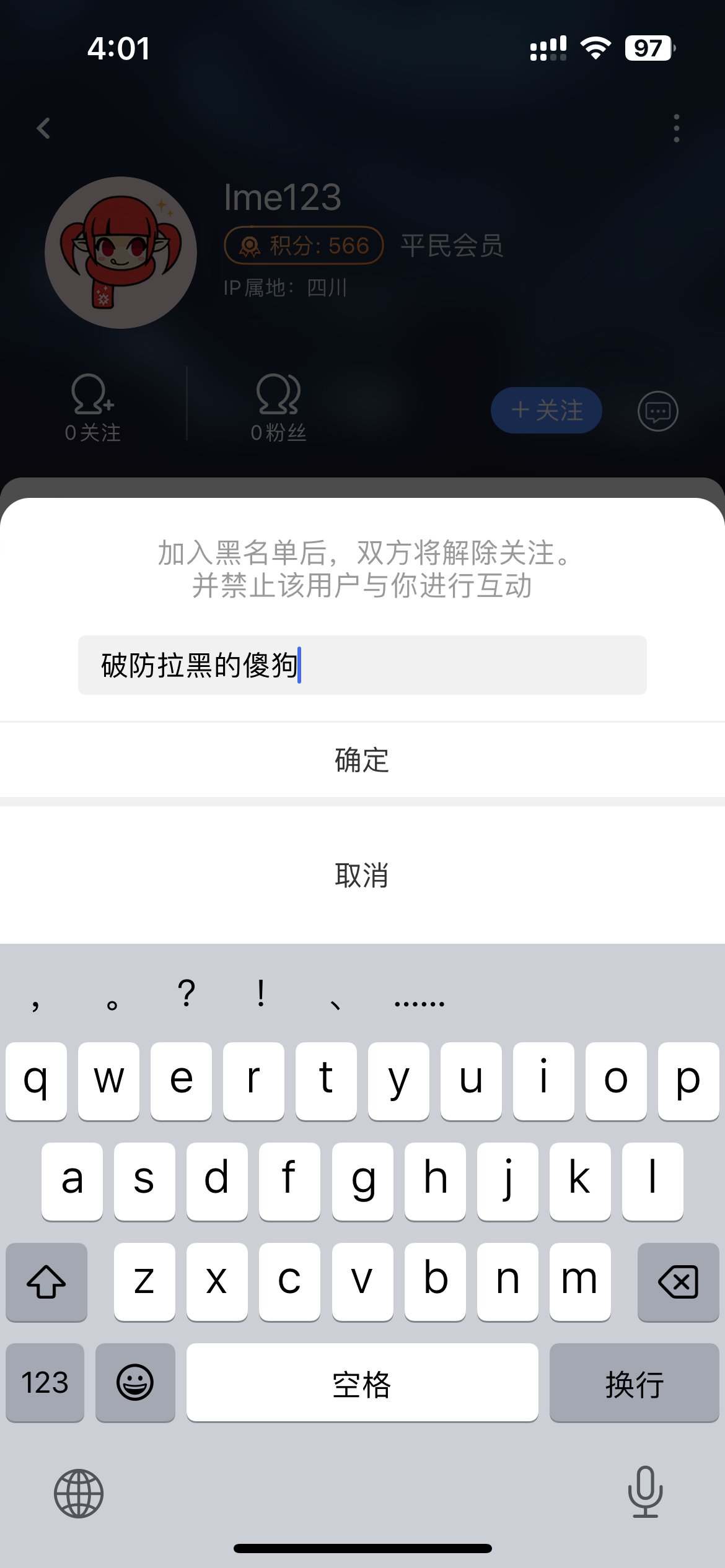Cancel the blacklist dialog with 取消

point(362,874)
